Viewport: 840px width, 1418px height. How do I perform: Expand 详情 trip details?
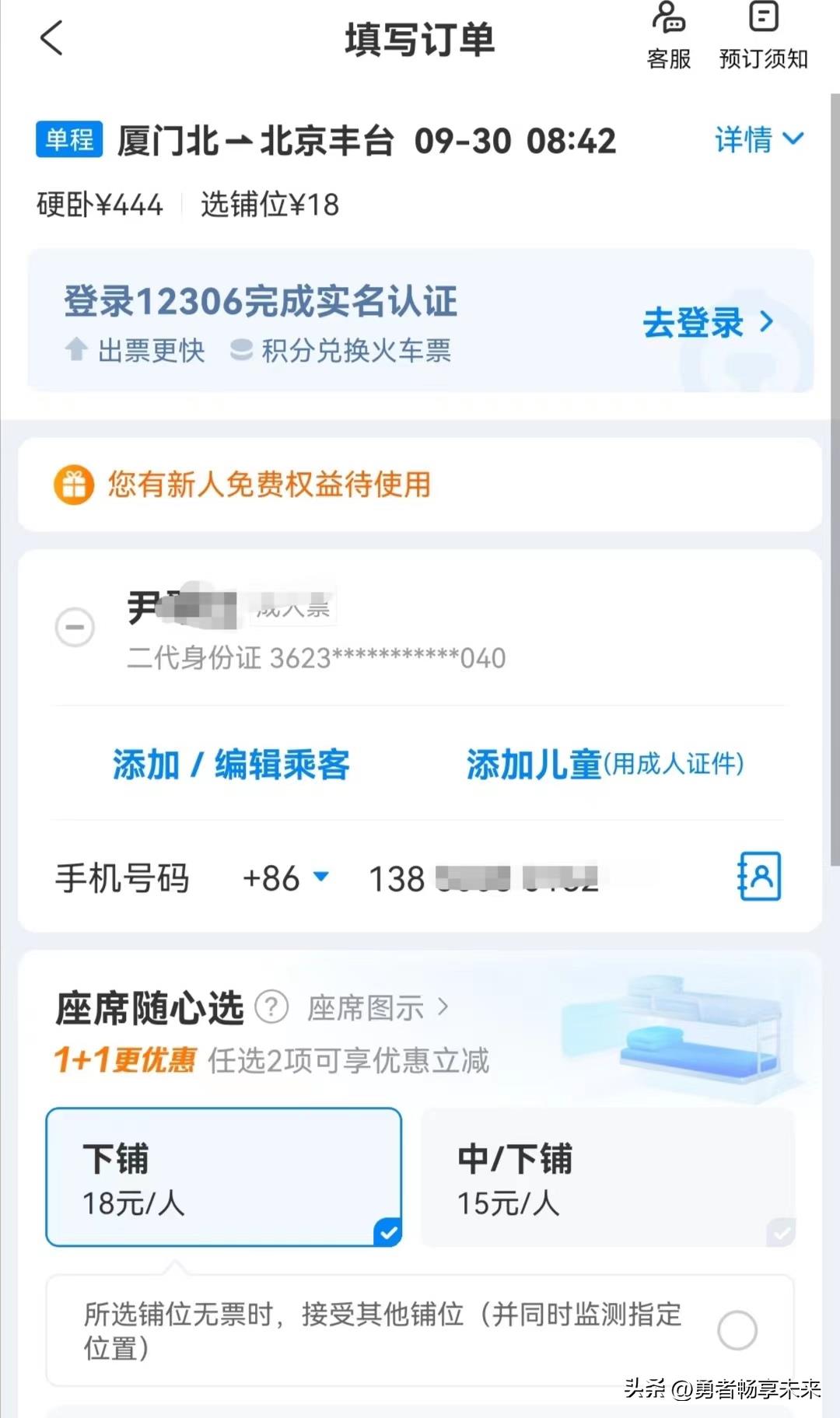point(758,140)
